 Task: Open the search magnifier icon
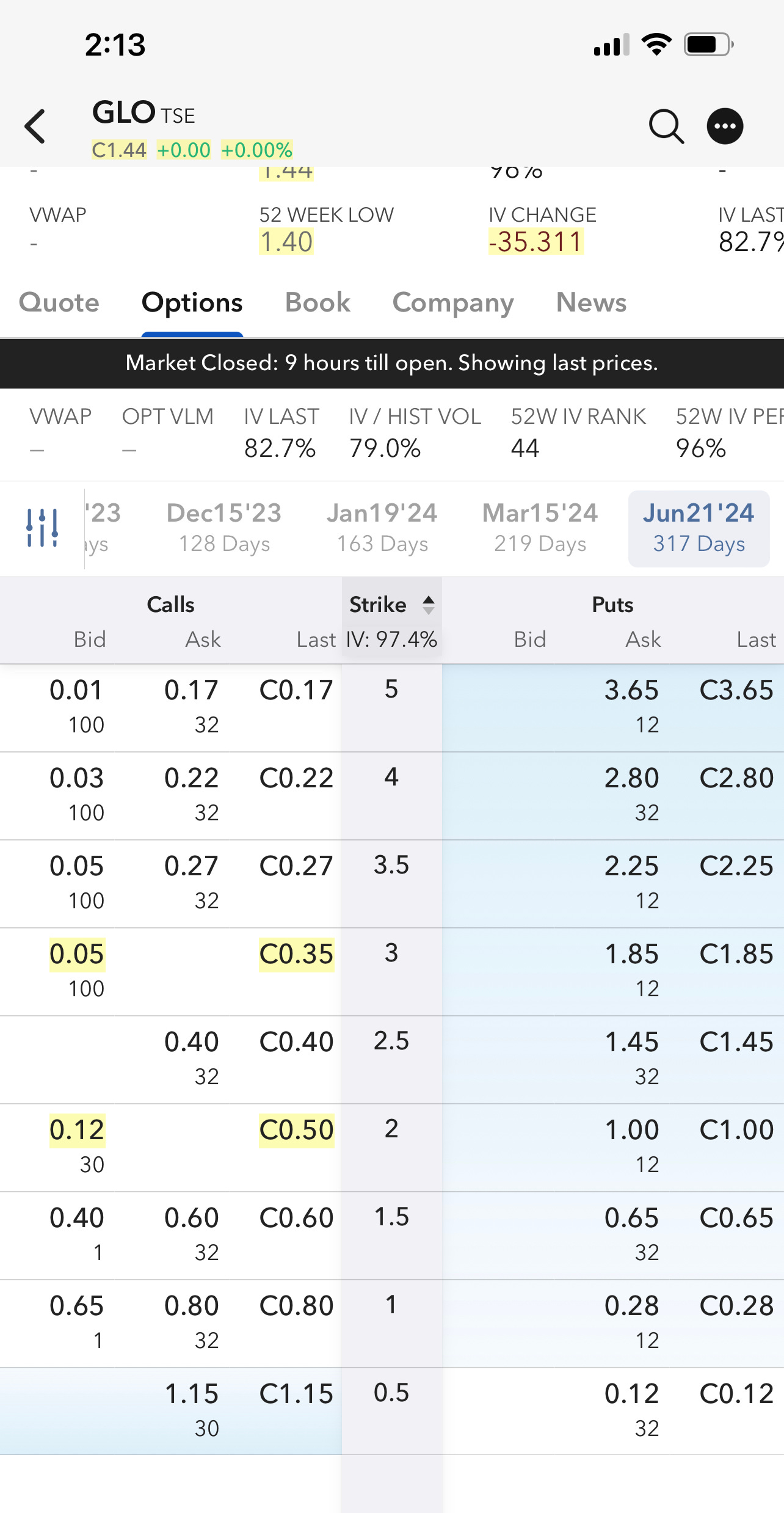click(666, 126)
